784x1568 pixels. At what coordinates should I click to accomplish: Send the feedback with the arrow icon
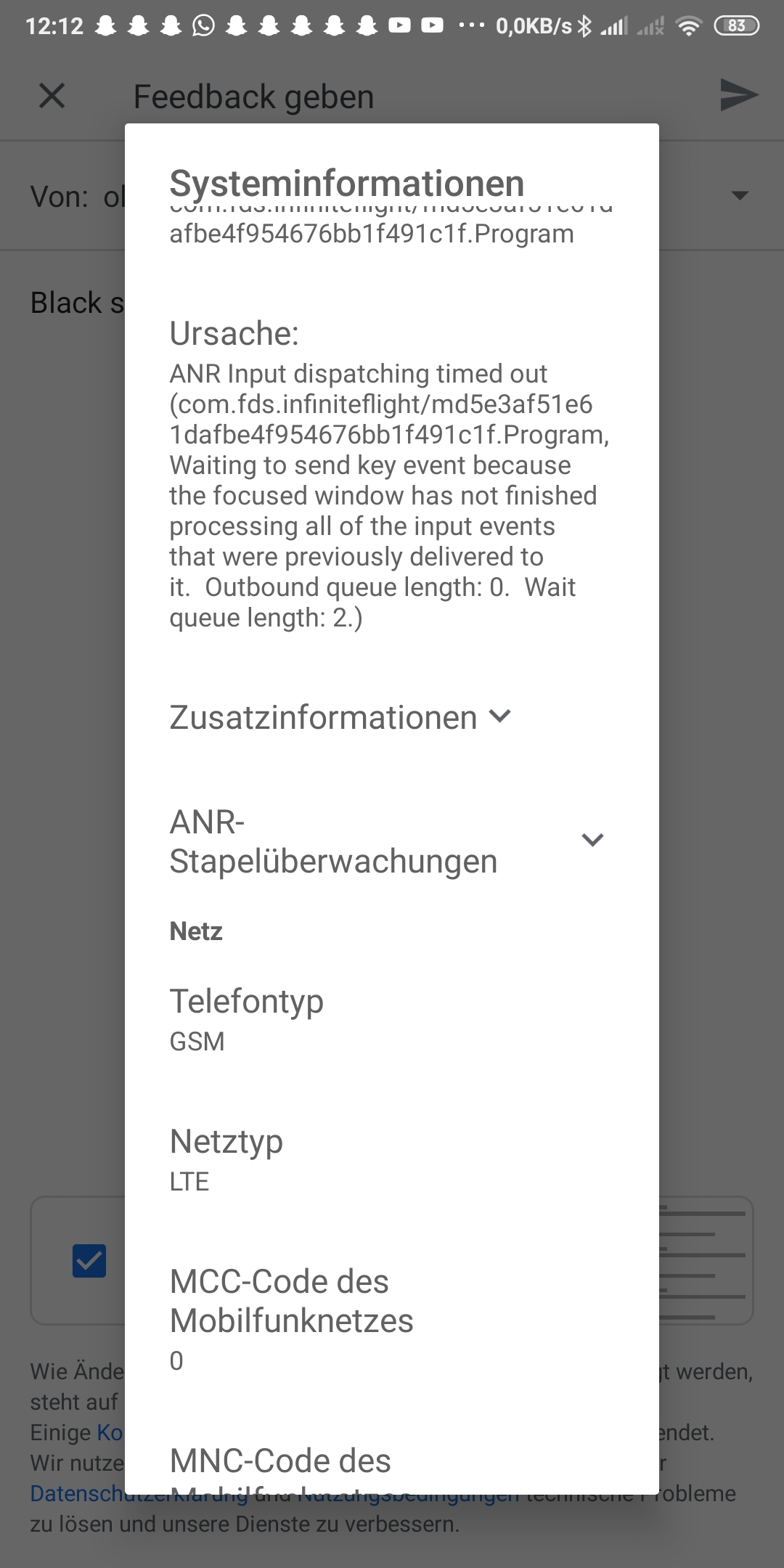[x=738, y=95]
